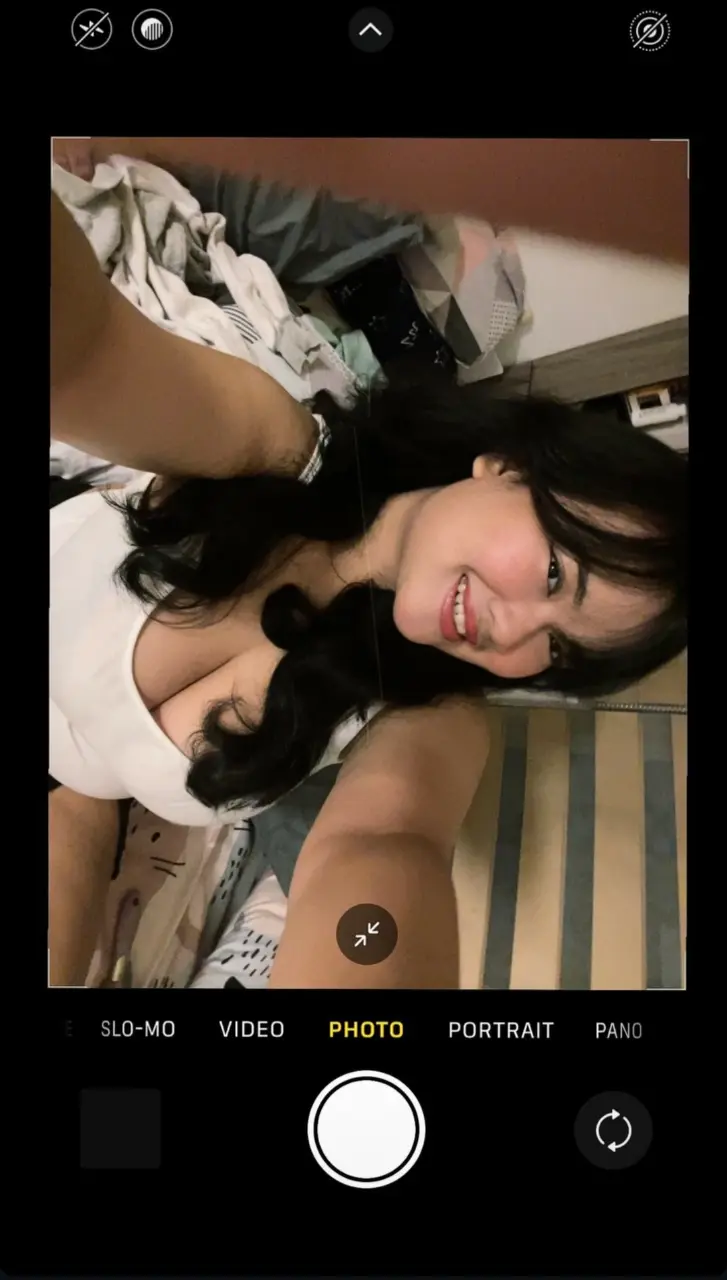
Task: Switch to VIDEO mode
Action: tap(252, 1030)
